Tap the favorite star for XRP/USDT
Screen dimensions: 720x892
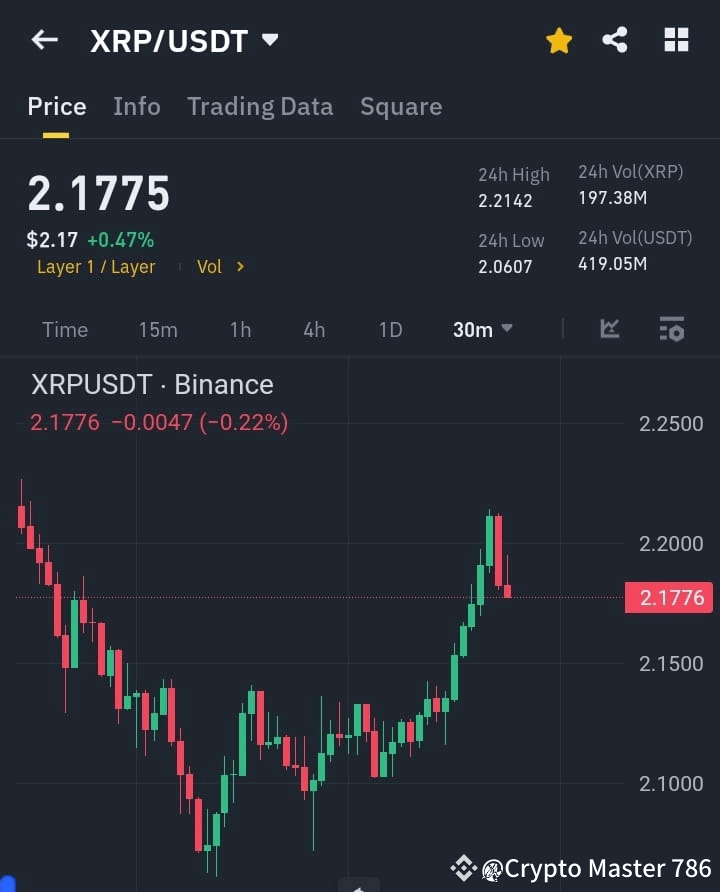558,40
